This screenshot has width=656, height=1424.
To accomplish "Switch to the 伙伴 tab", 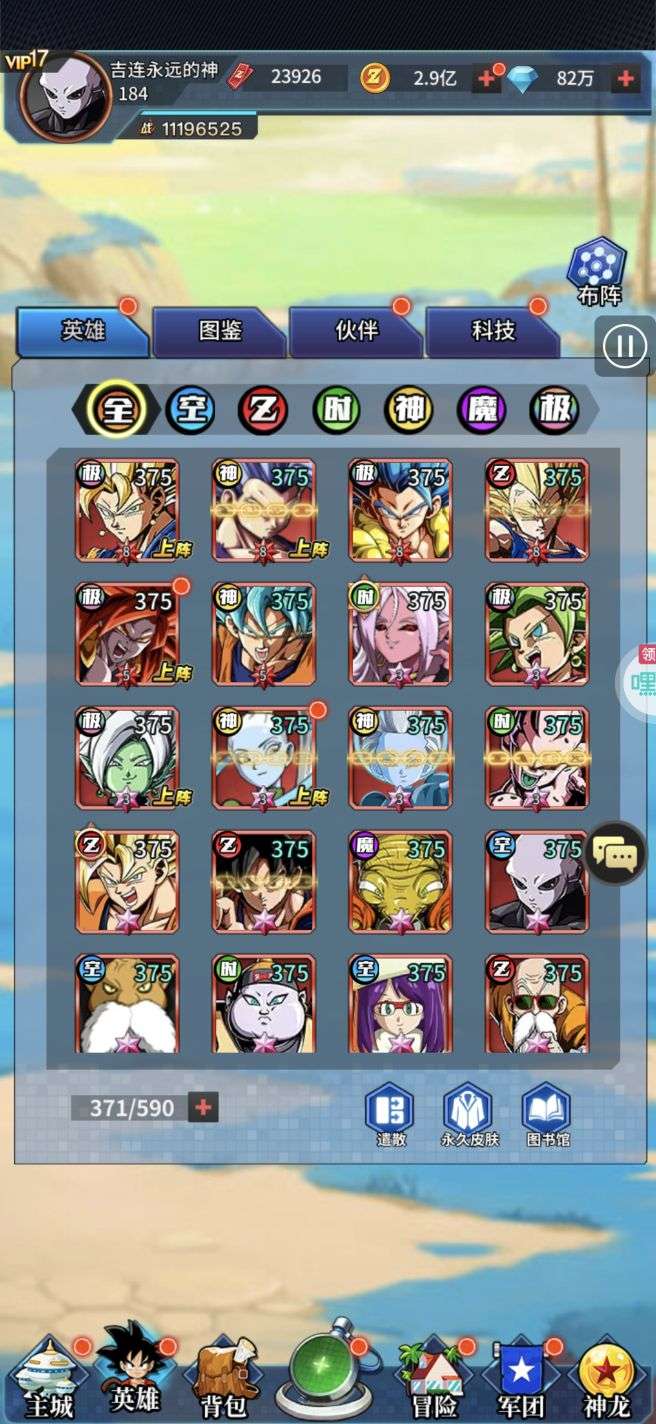I will (356, 331).
